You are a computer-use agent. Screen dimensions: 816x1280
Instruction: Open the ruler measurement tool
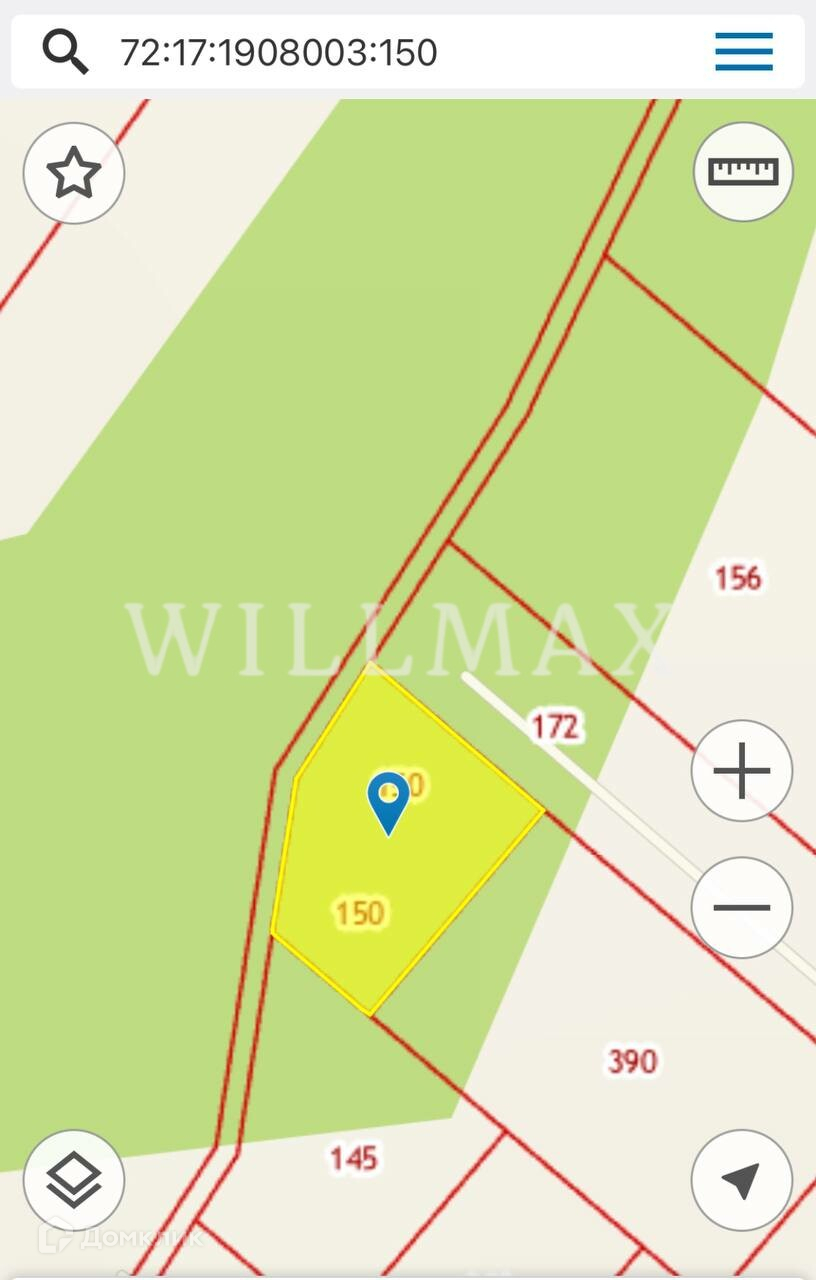coord(743,171)
